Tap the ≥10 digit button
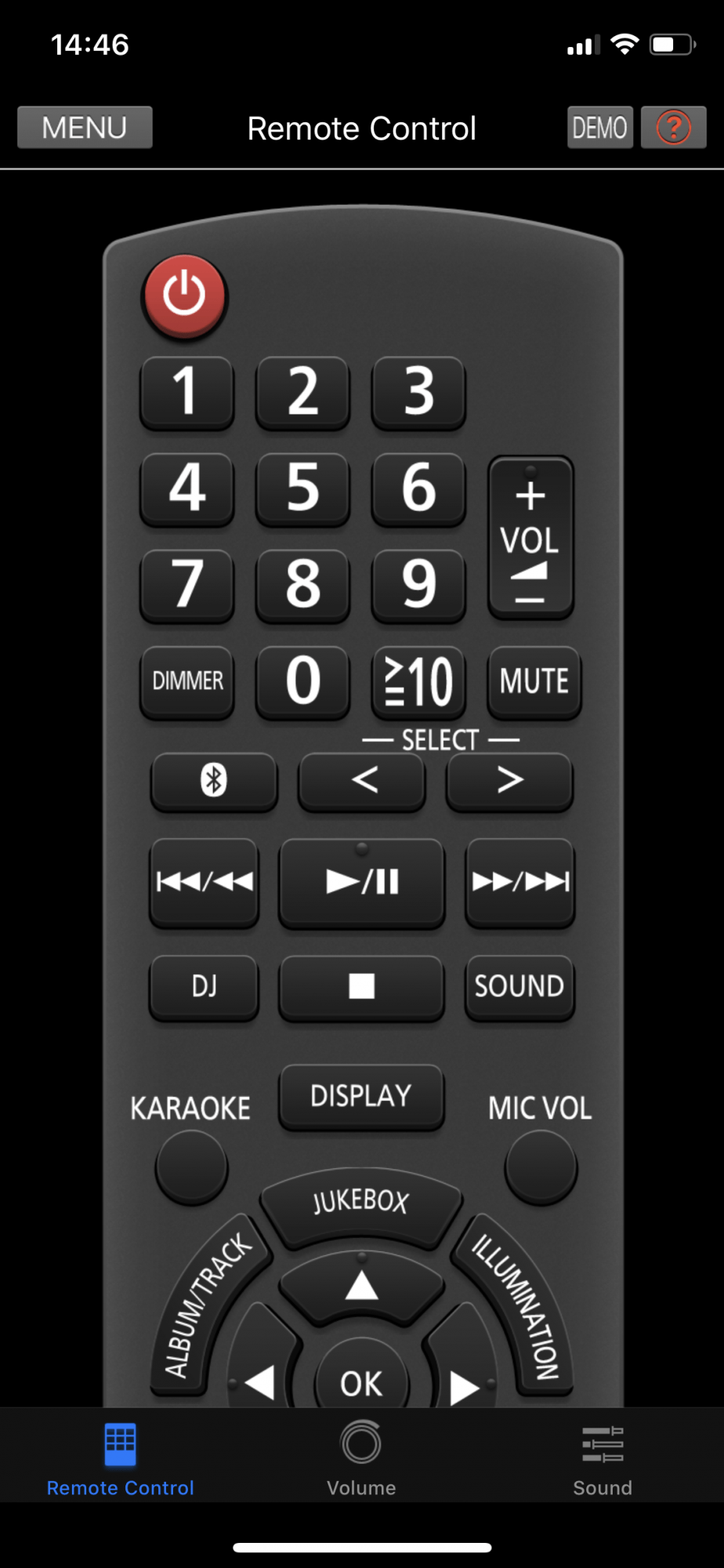The image size is (724, 1568). (418, 680)
